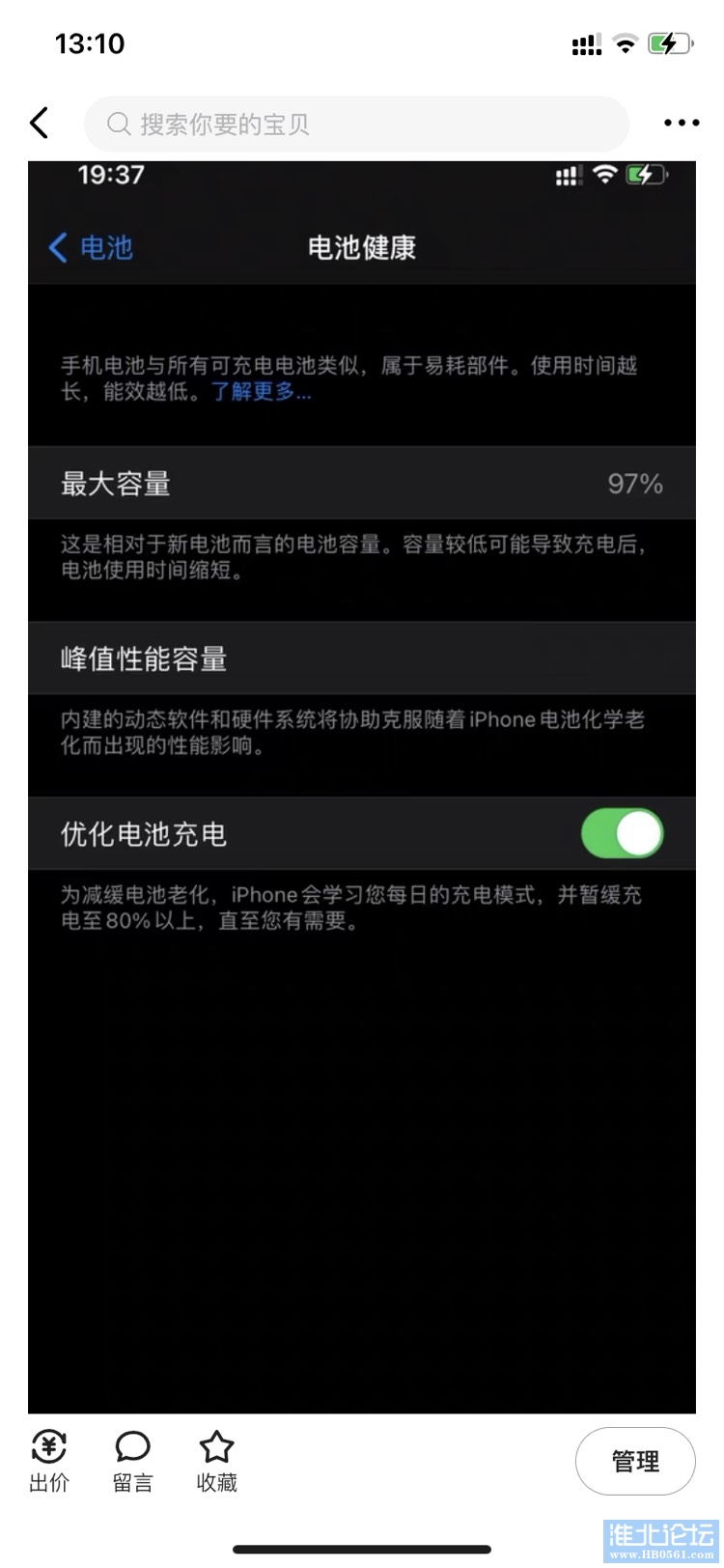
Task: Open the battery health screenshot image
Action: pyautogui.click(x=361, y=787)
